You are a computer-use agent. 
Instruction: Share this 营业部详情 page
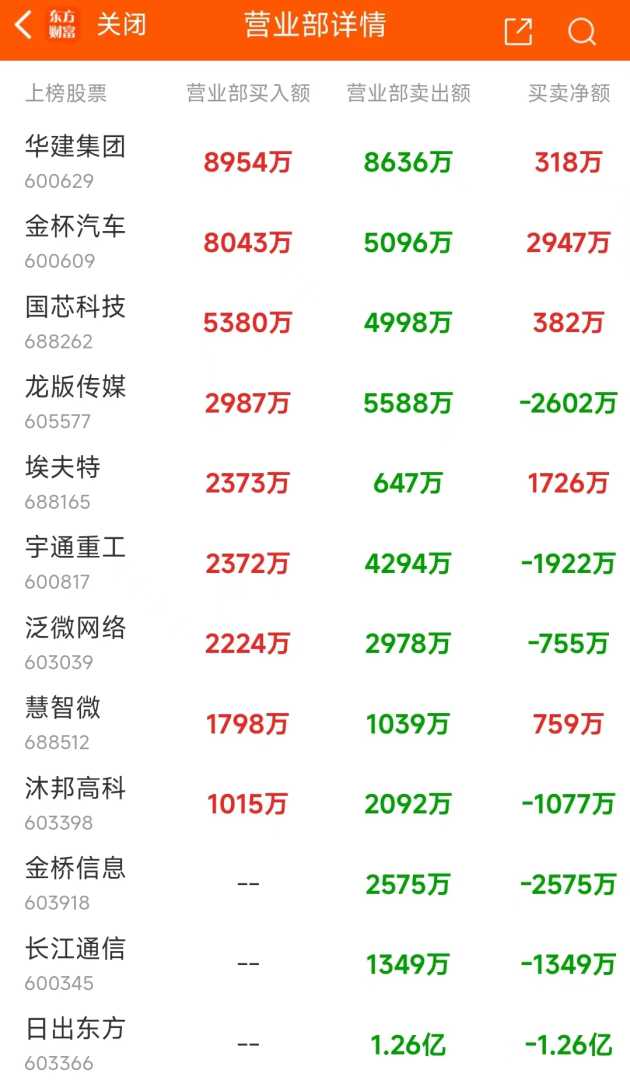tap(518, 32)
